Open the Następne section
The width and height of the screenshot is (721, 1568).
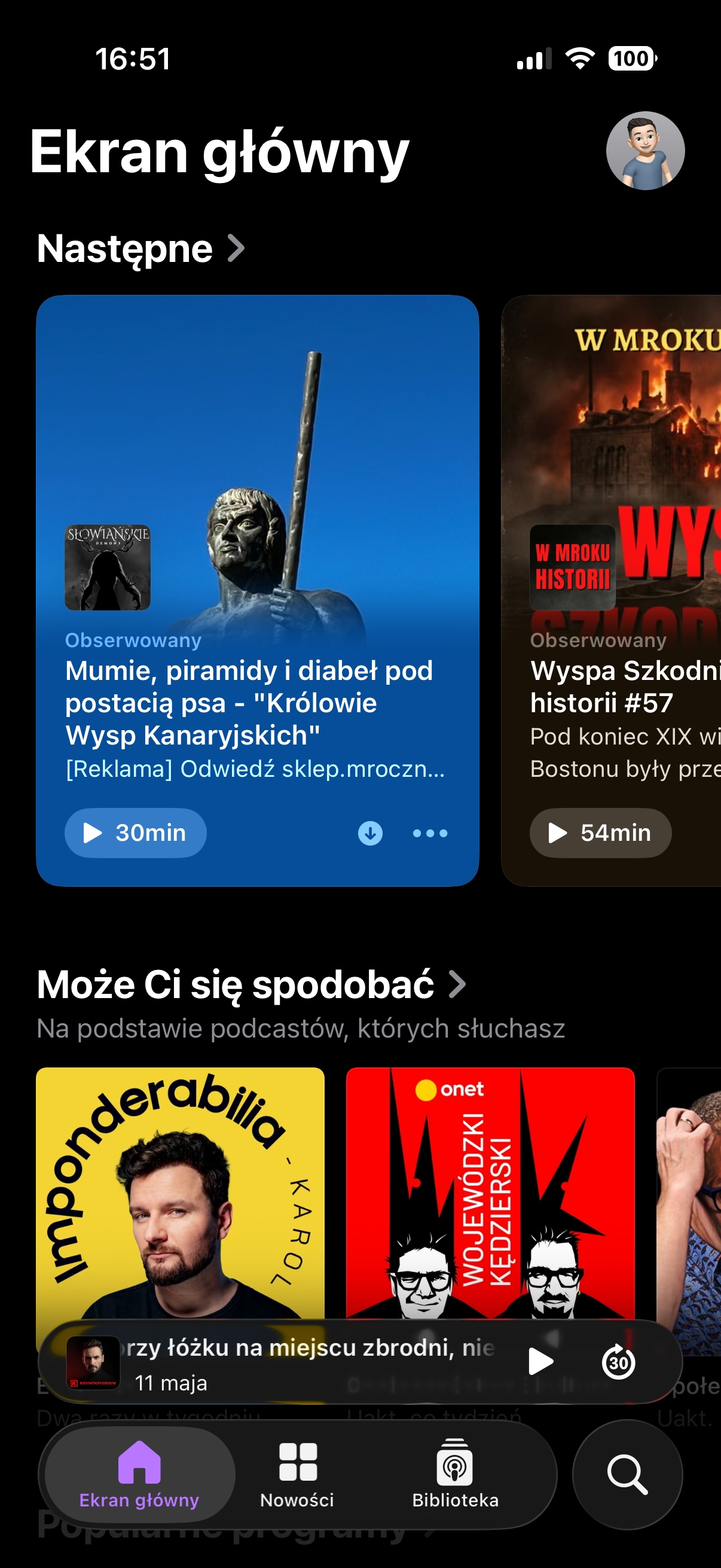click(x=140, y=248)
